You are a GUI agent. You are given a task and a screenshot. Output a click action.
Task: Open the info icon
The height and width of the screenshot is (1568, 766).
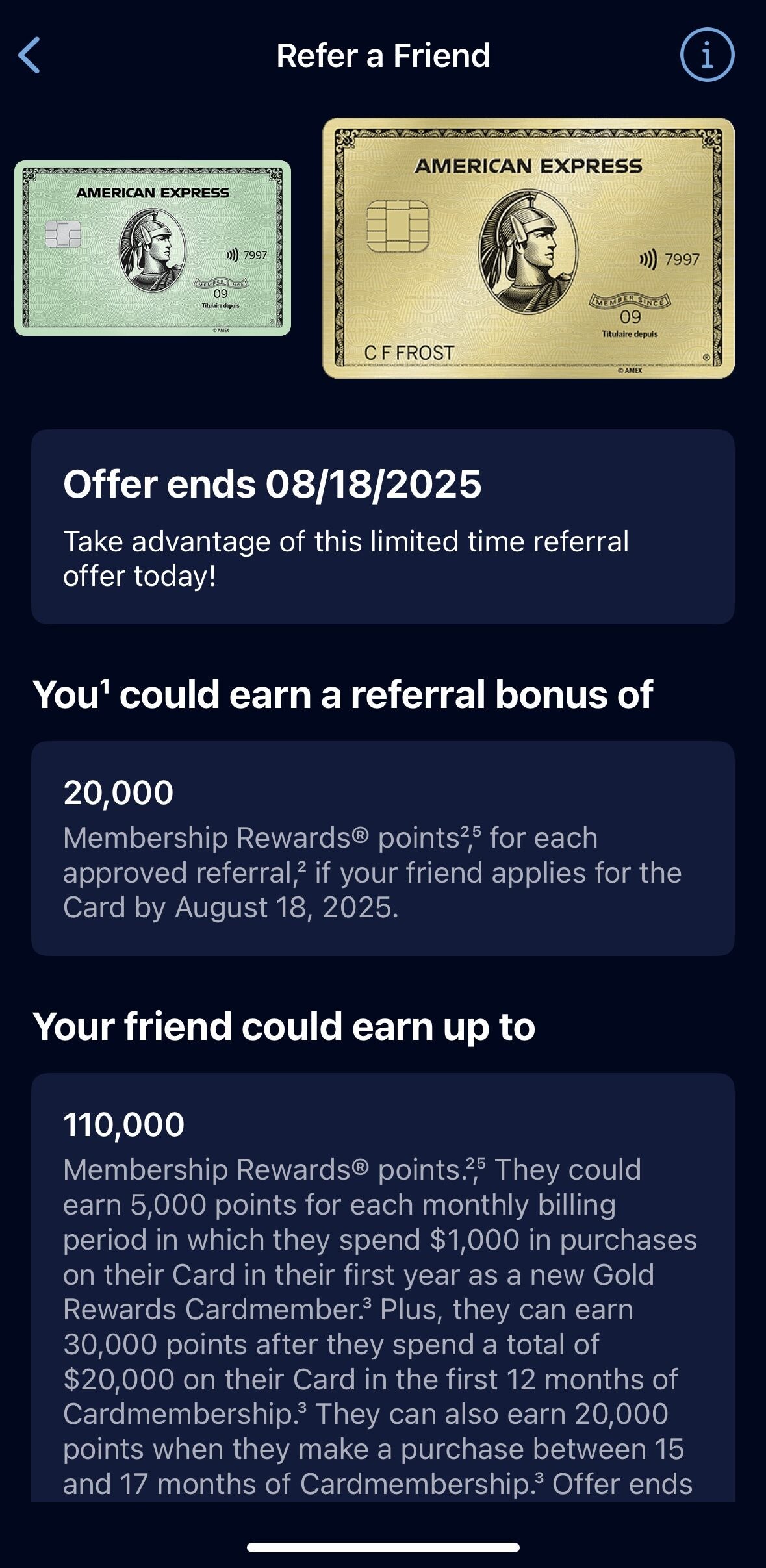click(707, 55)
